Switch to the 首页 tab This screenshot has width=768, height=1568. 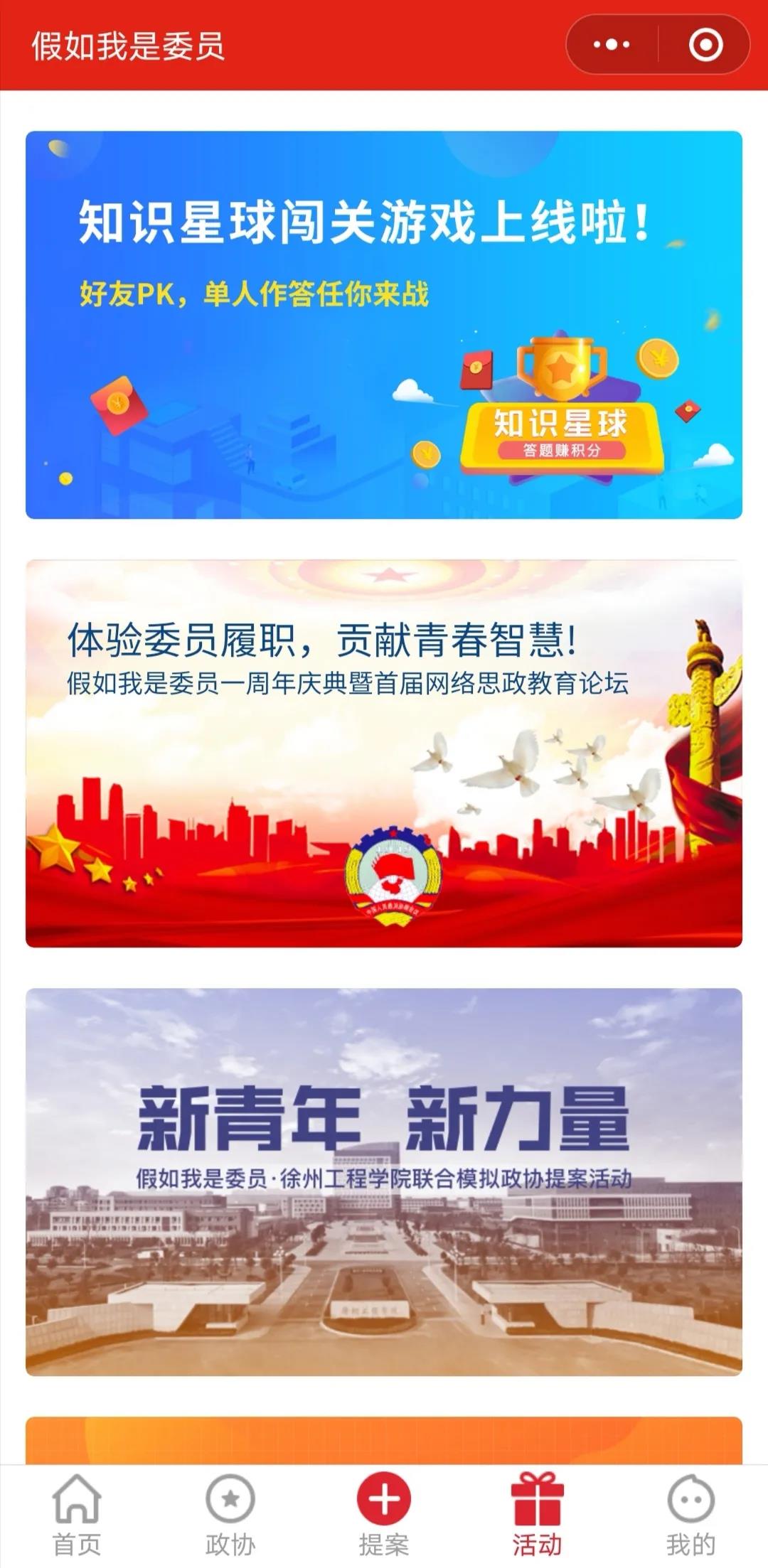pos(77,1514)
